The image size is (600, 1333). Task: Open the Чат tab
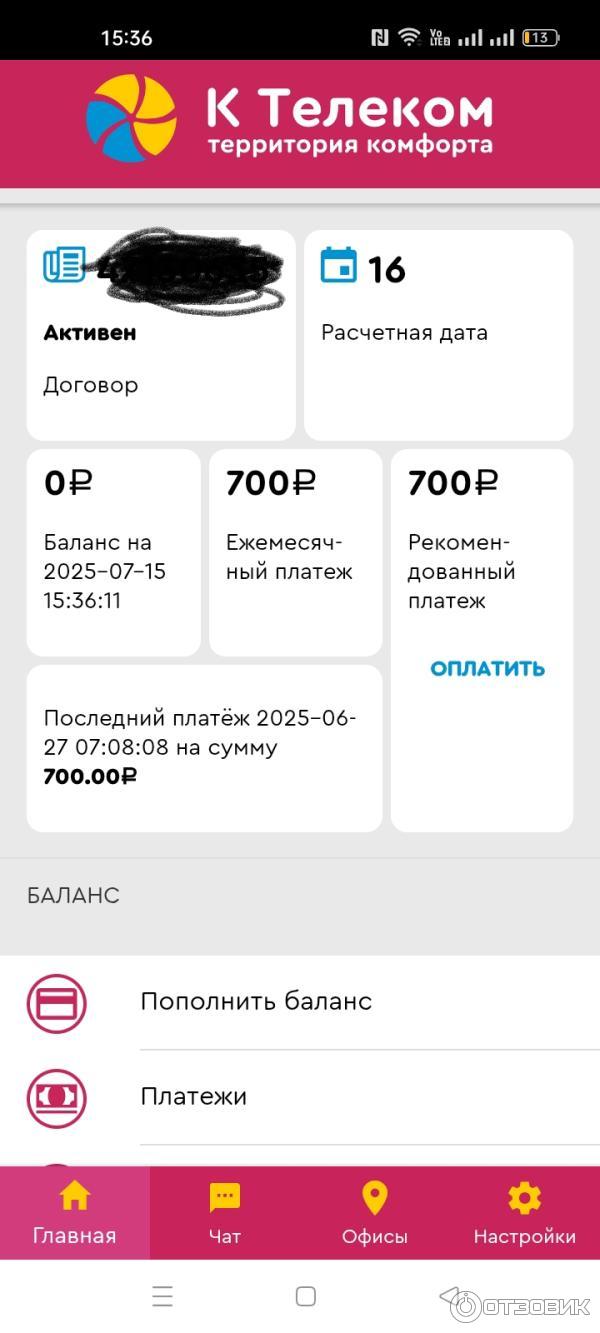pos(225,1213)
